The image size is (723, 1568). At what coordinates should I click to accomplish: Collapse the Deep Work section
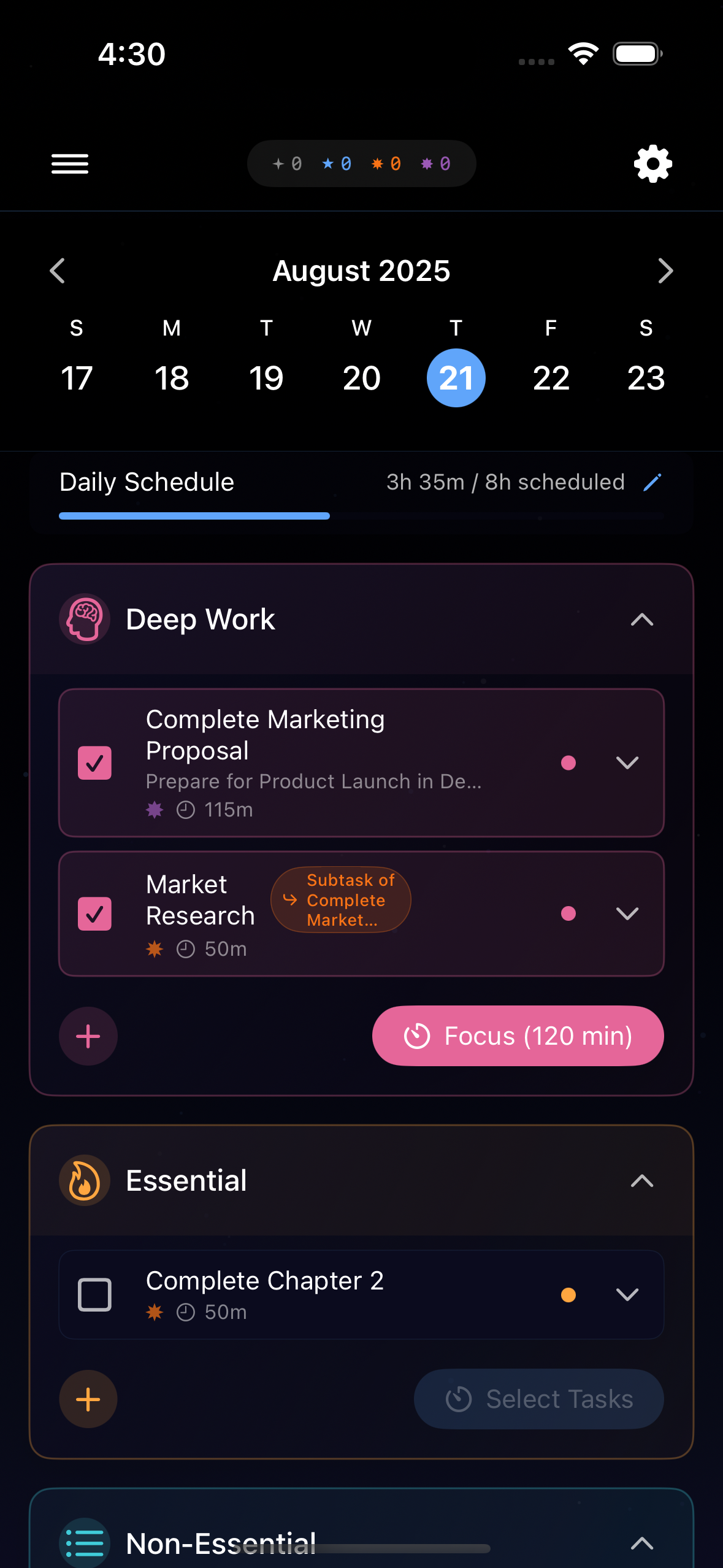tap(641, 620)
